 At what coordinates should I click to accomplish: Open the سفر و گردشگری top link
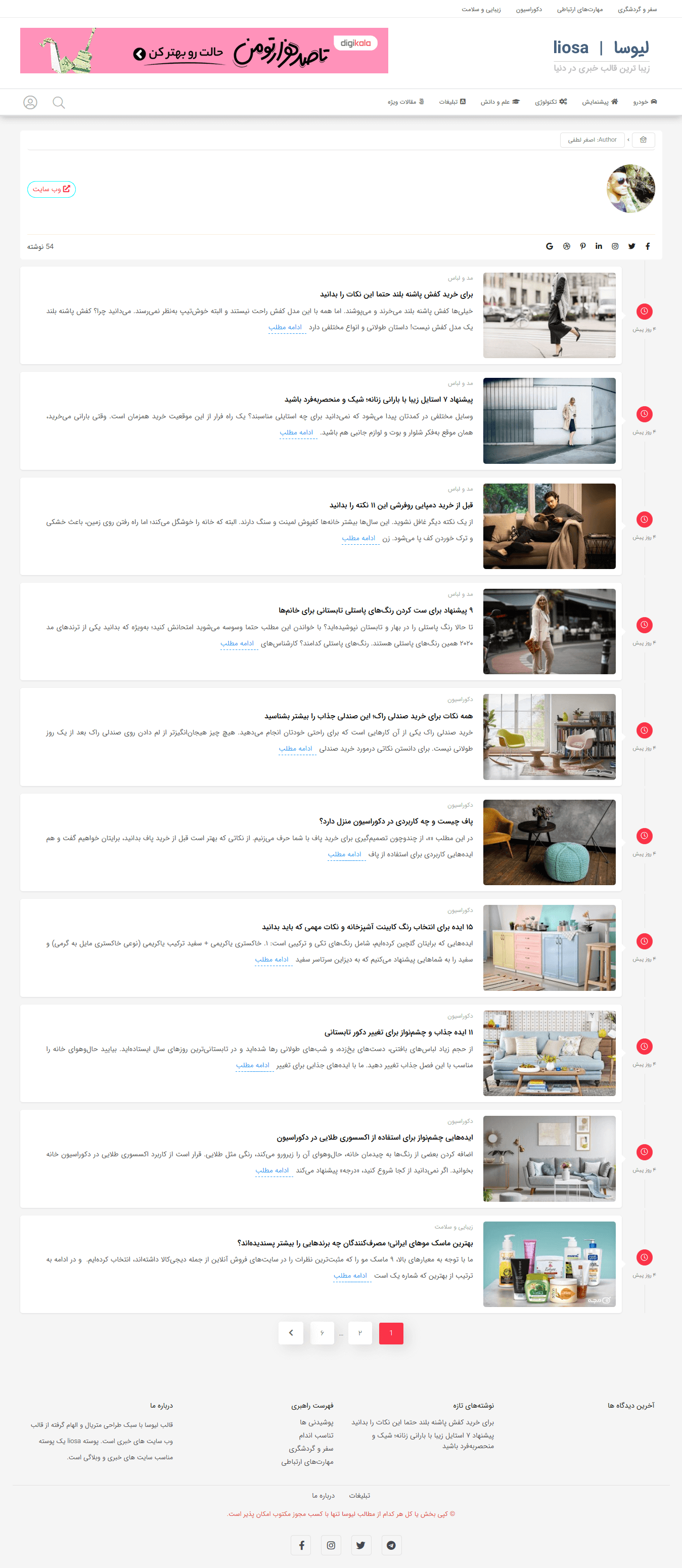click(x=637, y=9)
